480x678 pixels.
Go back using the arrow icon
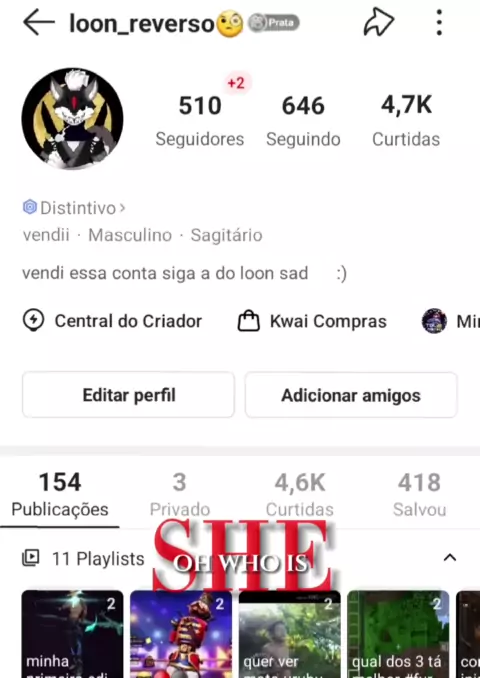tap(39, 22)
